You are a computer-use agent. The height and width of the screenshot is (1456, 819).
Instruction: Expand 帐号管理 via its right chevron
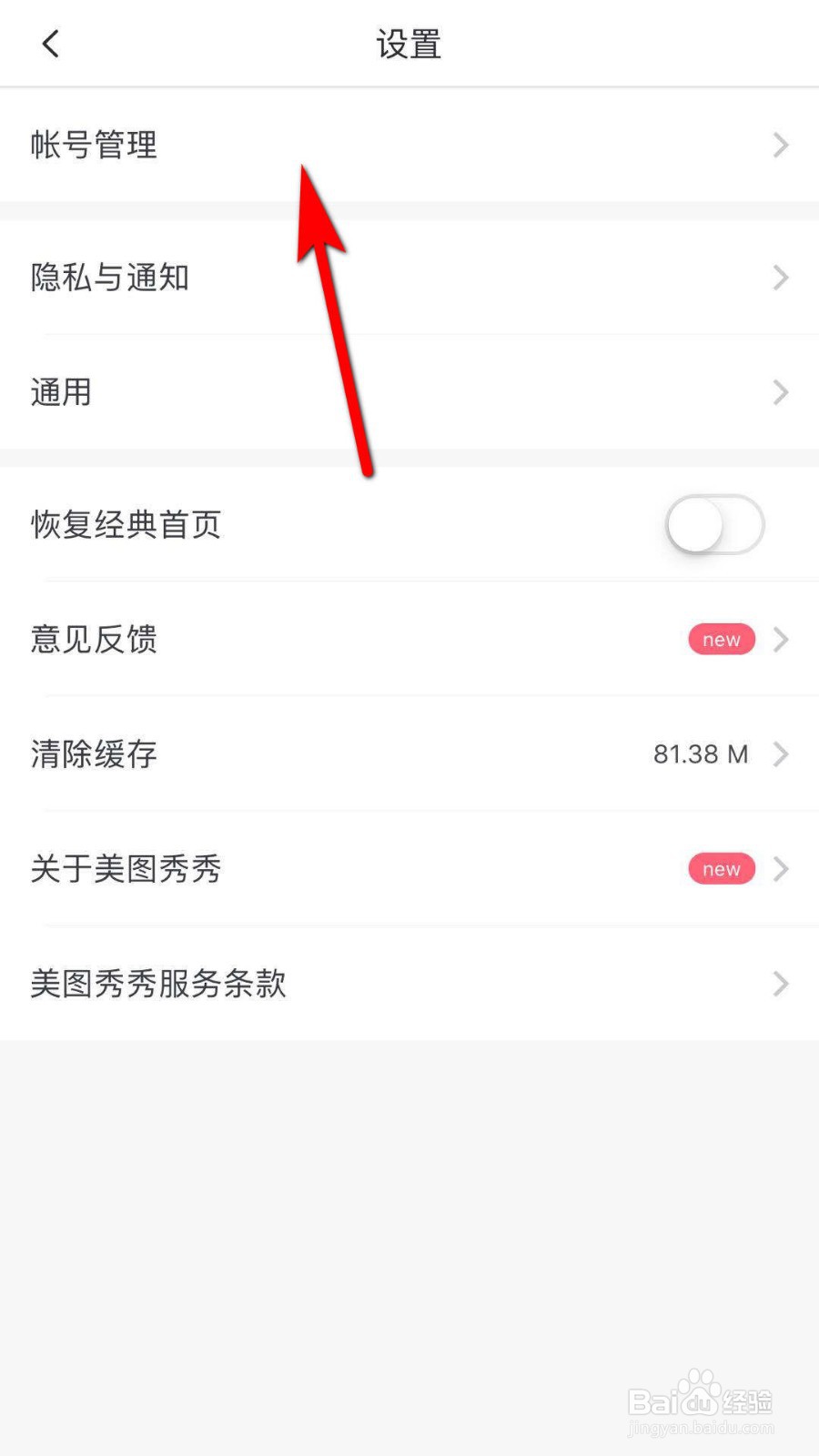tap(780, 146)
